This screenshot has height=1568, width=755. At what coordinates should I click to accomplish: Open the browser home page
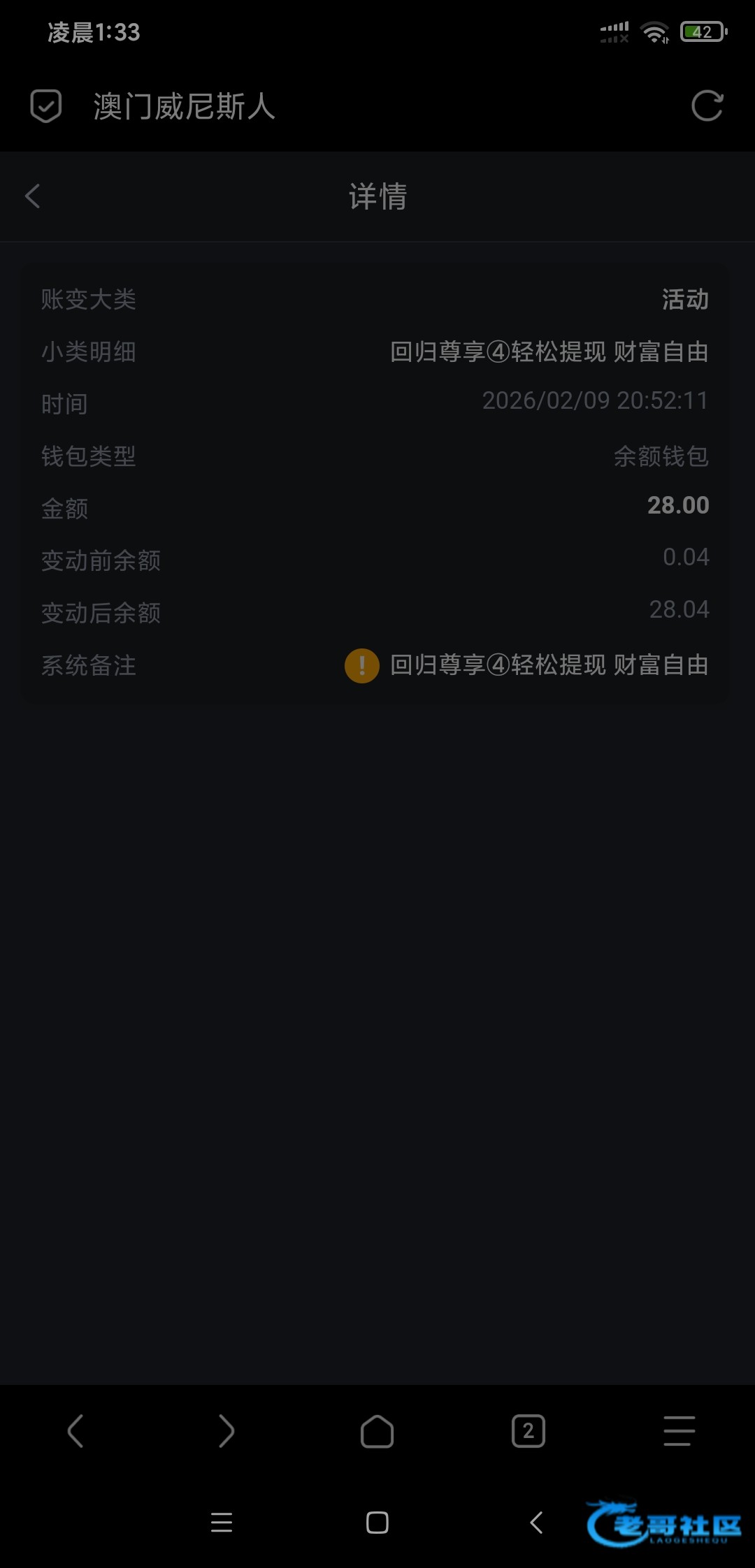pyautogui.click(x=377, y=1431)
